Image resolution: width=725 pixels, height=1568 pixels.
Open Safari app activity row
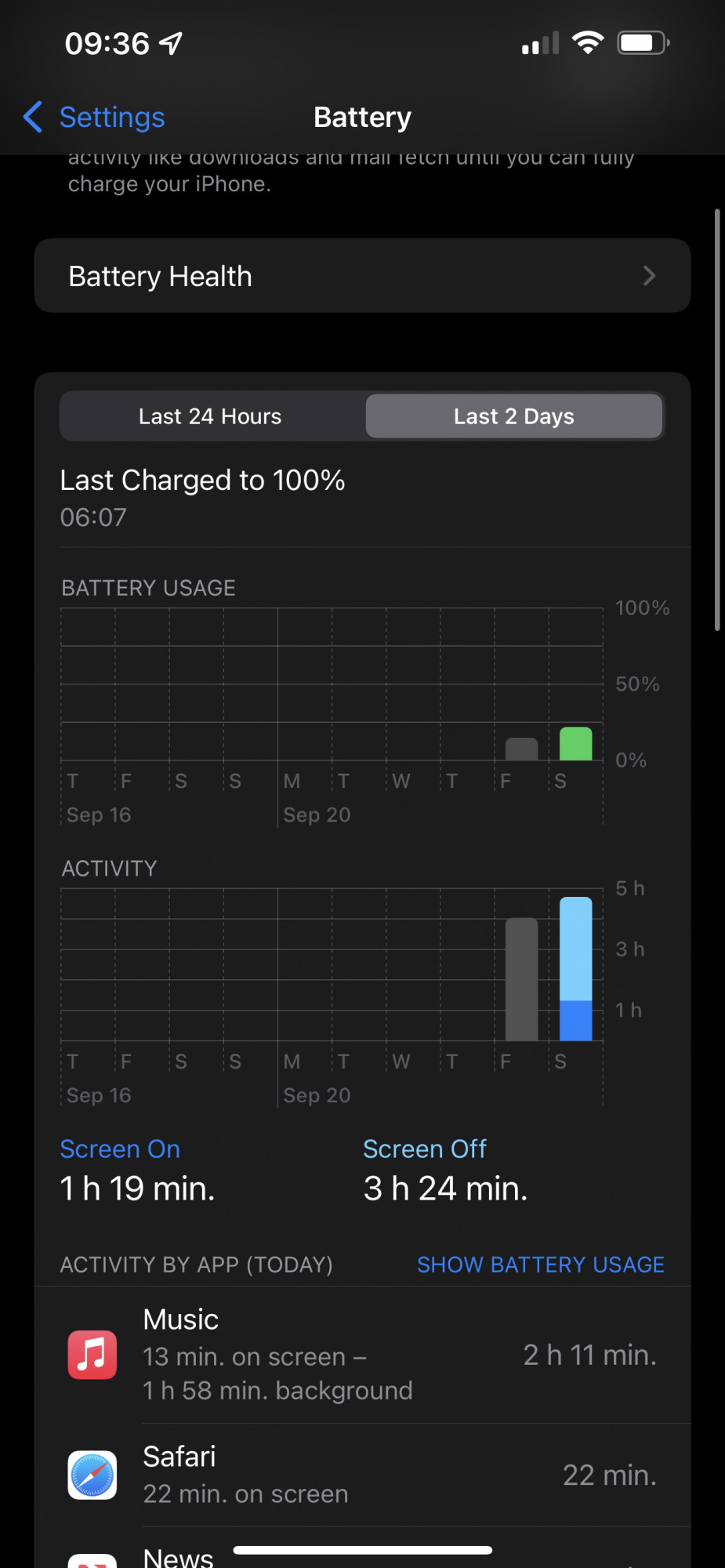point(362,1475)
